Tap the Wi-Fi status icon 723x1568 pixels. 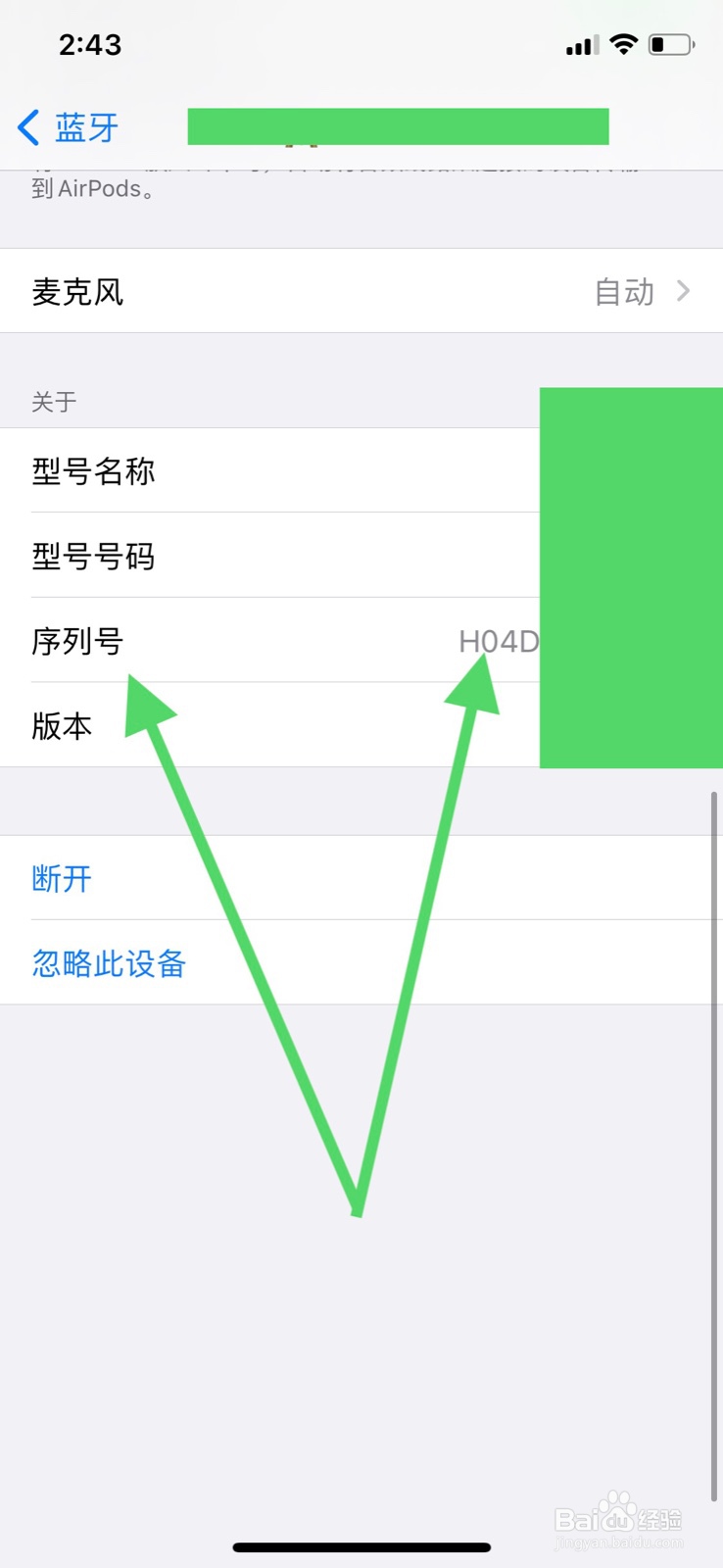click(624, 44)
